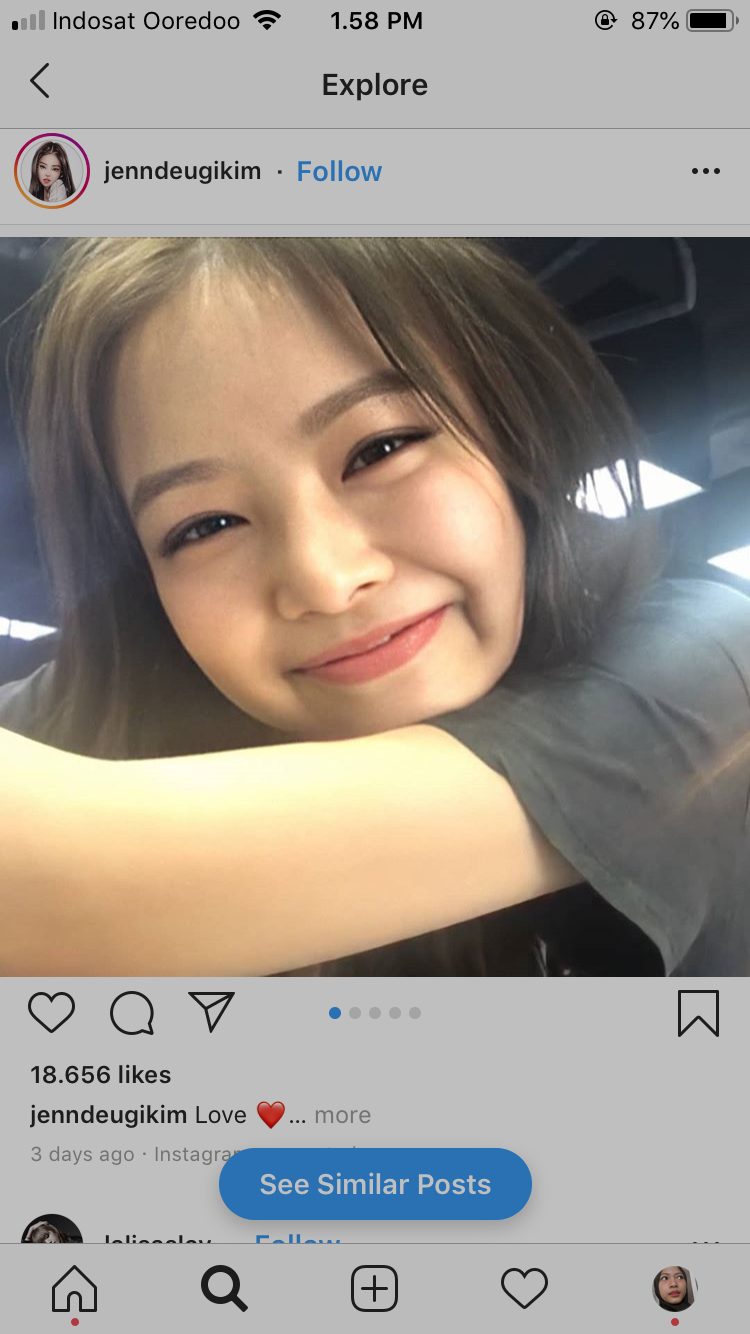Expand the caption by tapping more

(x=342, y=1115)
